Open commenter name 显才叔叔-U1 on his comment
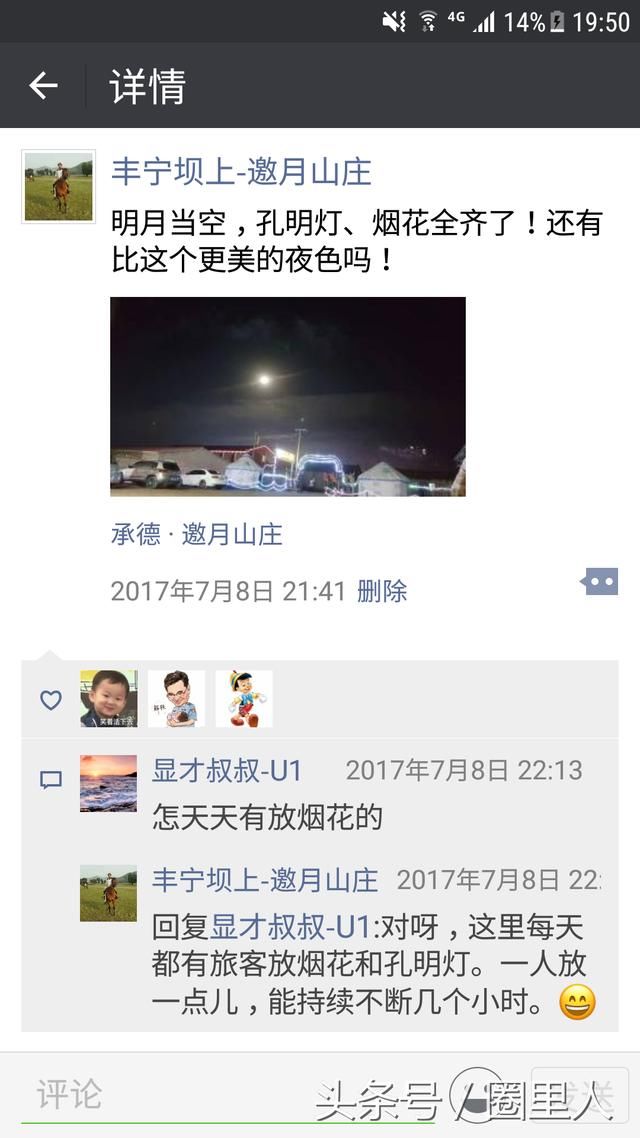The width and height of the screenshot is (640, 1138). click(x=226, y=771)
